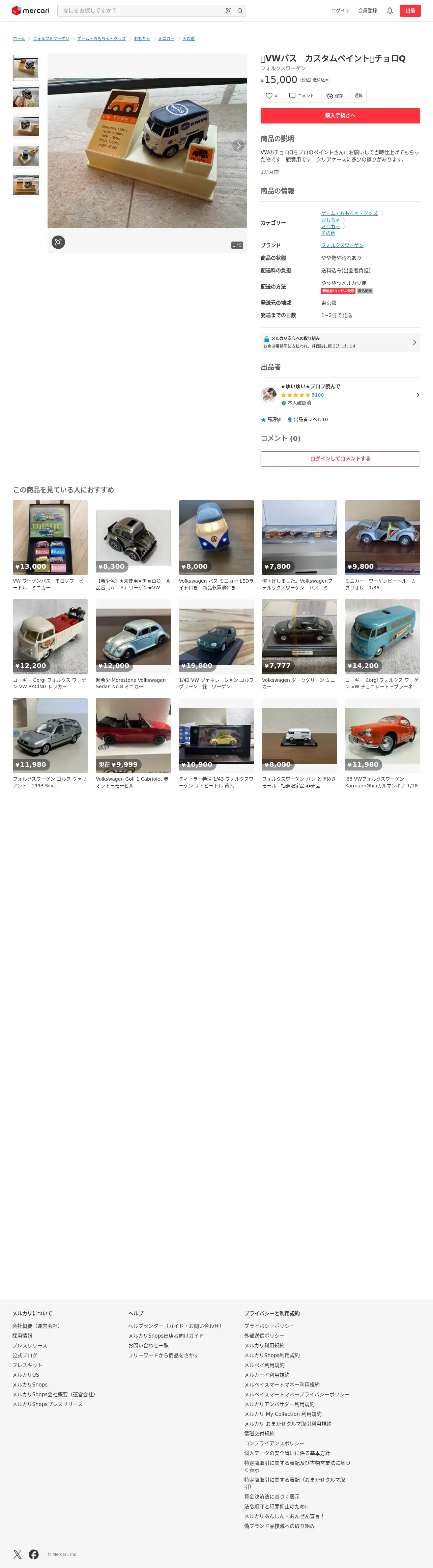Tap ログインしてコメントする button
Screen dimensions: 433x1568
click(x=340, y=459)
